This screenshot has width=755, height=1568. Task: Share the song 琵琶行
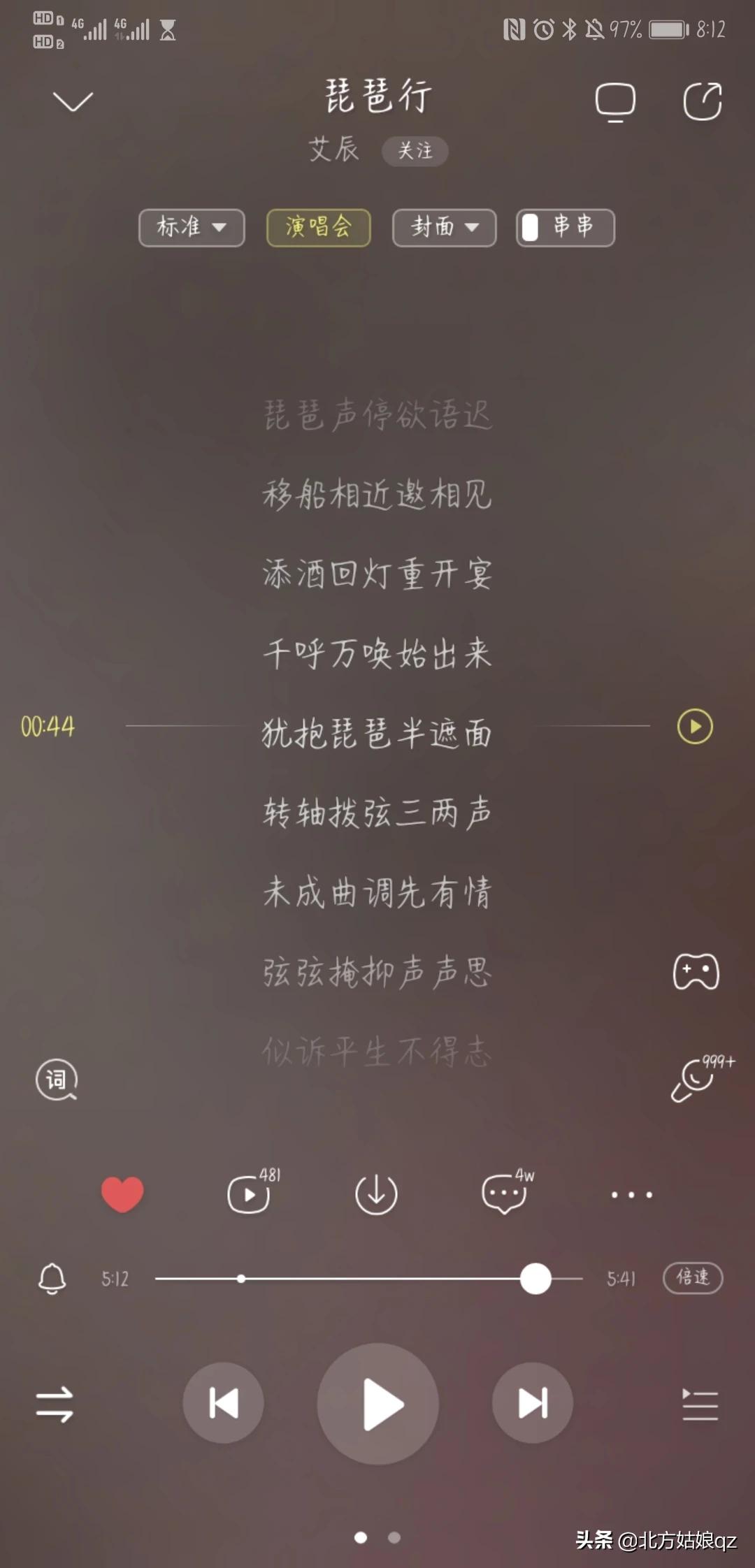coord(703,102)
